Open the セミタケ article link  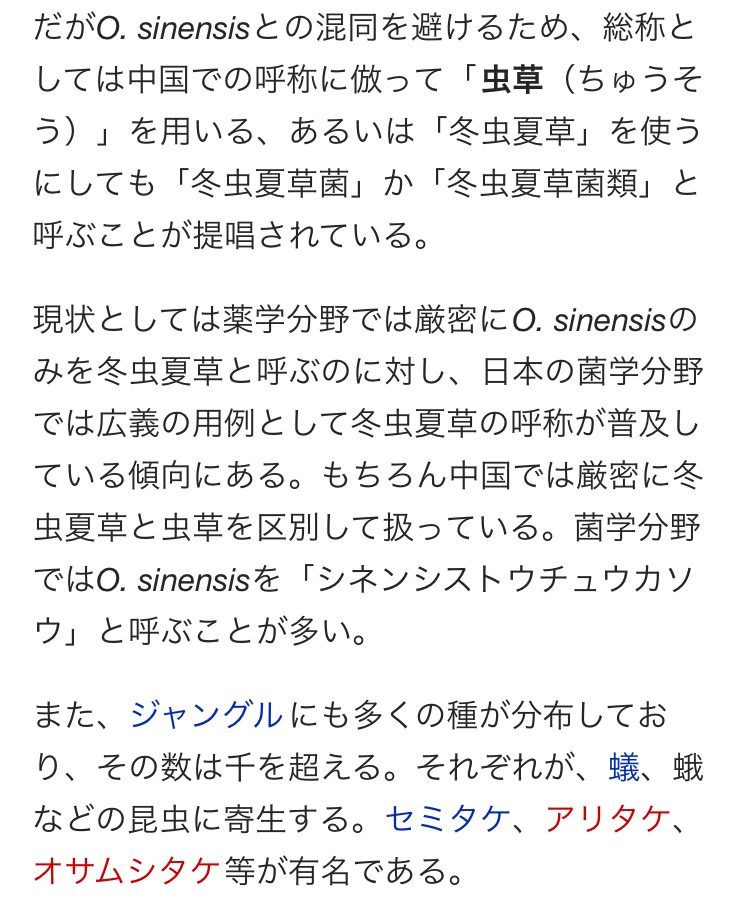pyautogui.click(x=442, y=820)
